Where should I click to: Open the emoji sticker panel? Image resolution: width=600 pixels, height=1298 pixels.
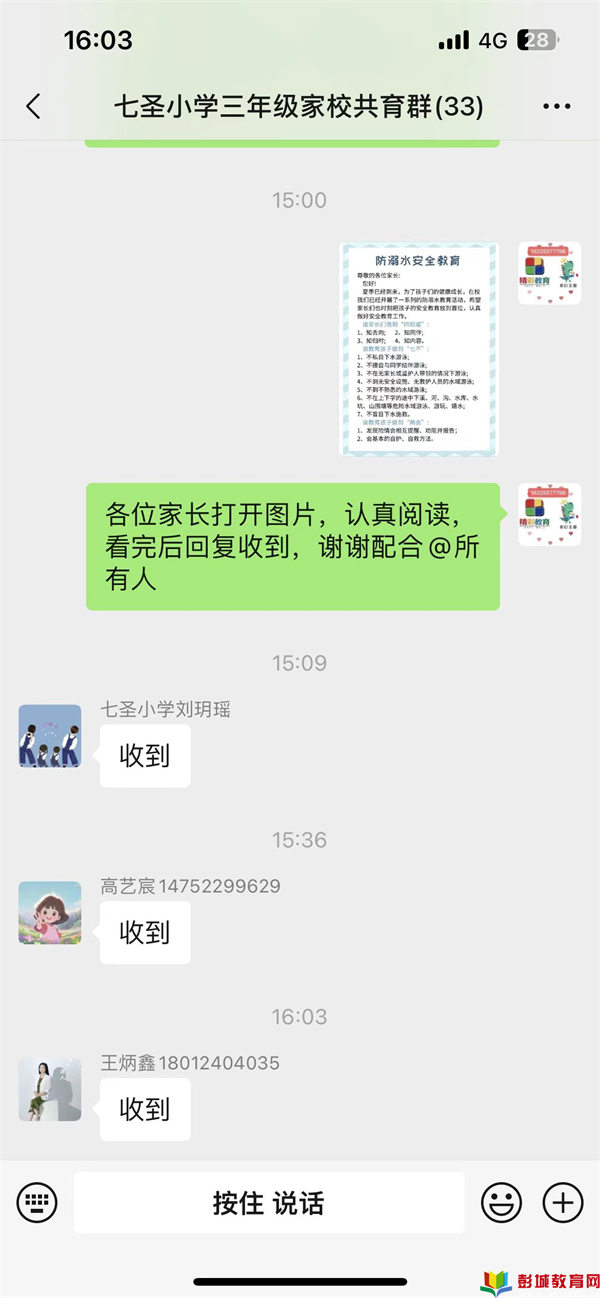pos(501,1202)
